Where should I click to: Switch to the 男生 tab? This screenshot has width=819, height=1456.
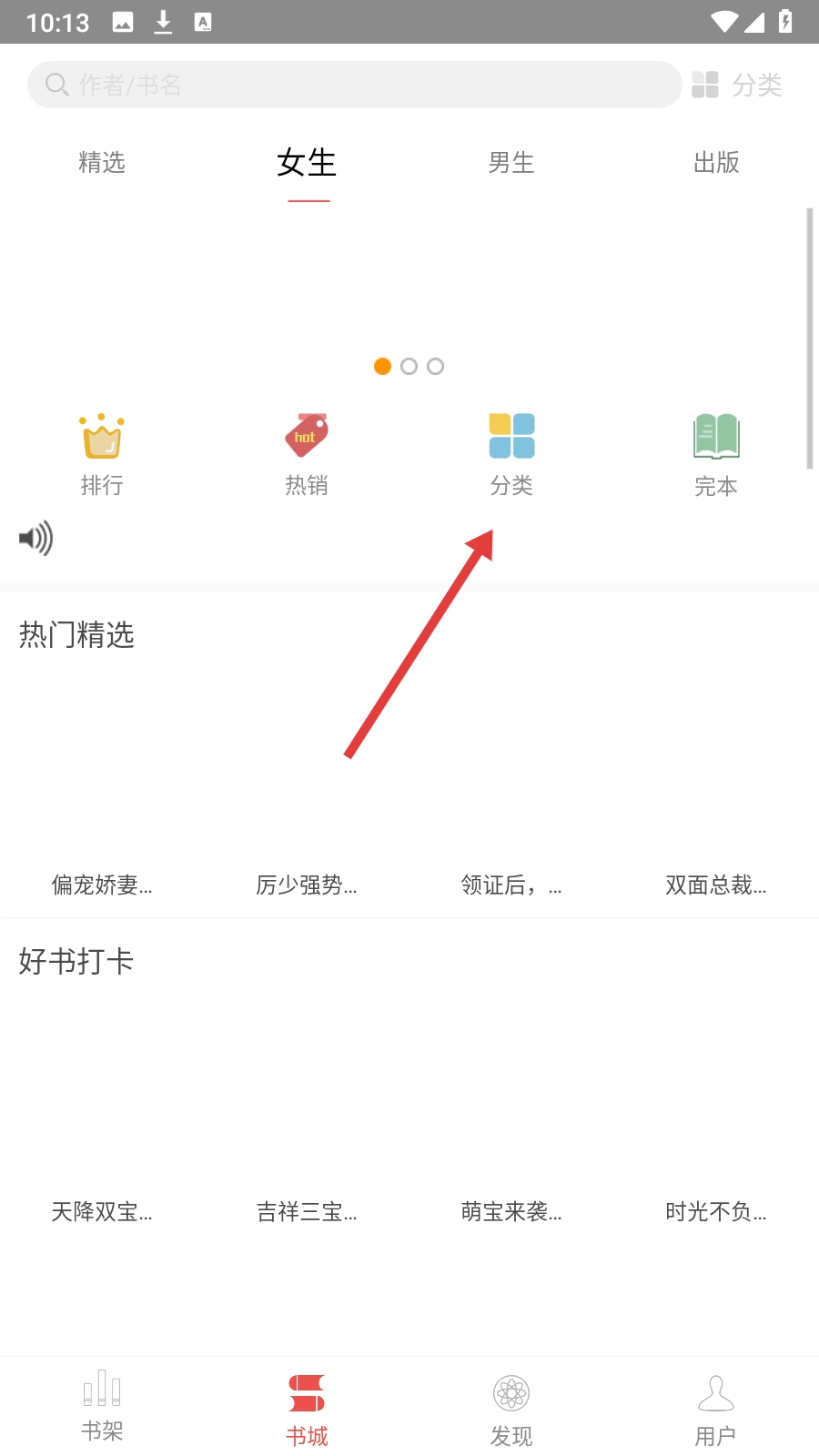(511, 163)
